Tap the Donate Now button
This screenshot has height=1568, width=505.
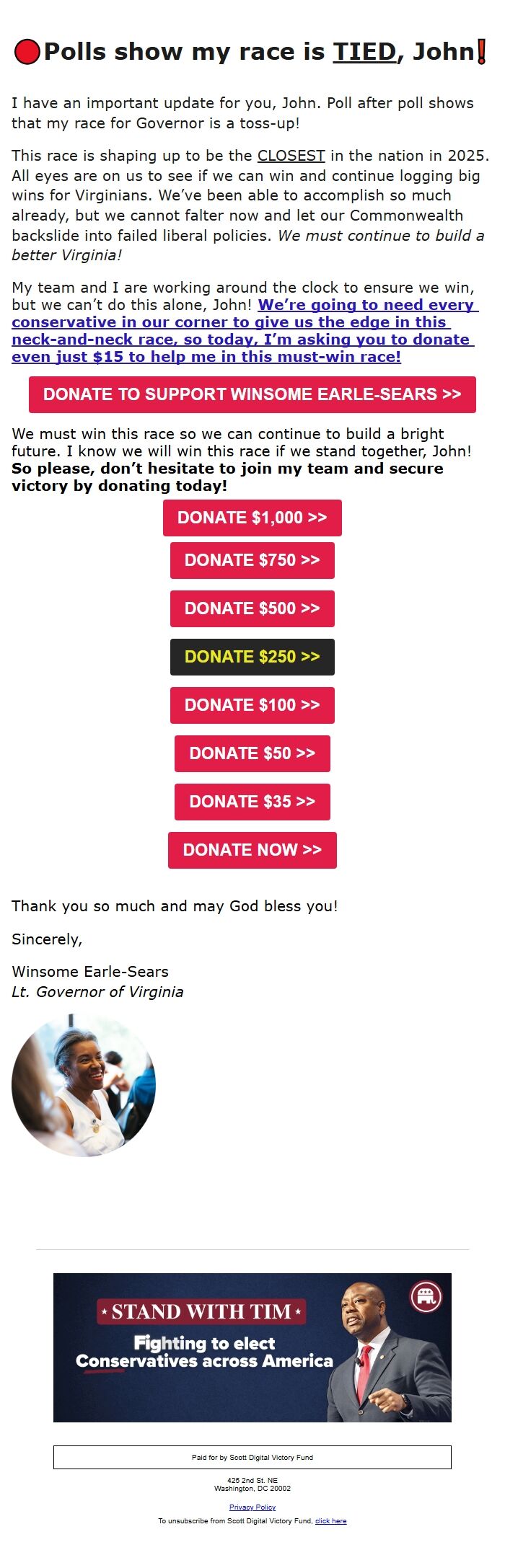[x=252, y=850]
